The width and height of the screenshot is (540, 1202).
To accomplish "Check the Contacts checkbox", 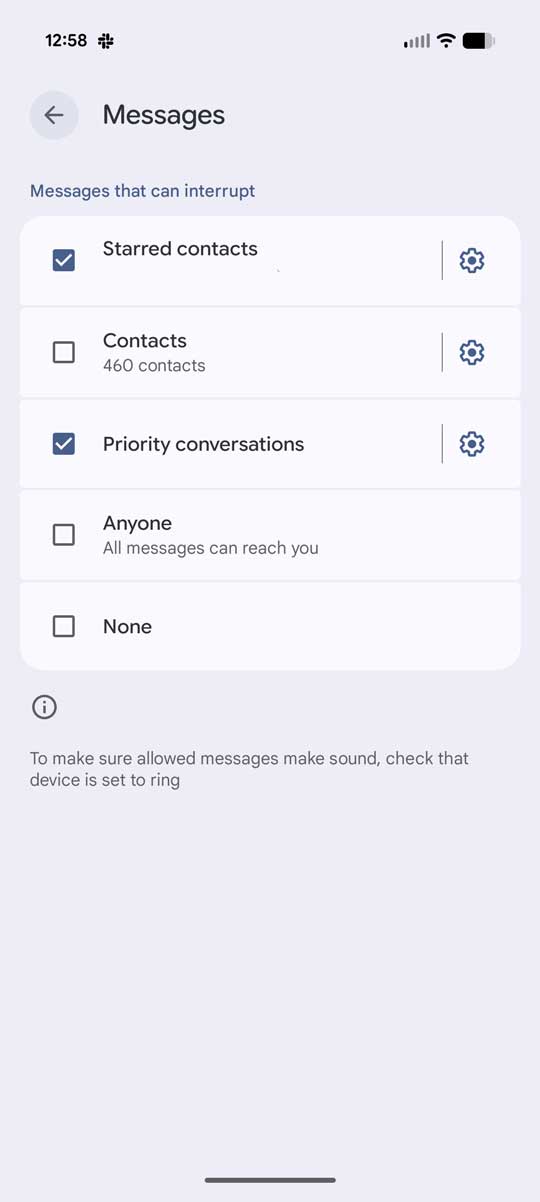I will pos(63,352).
